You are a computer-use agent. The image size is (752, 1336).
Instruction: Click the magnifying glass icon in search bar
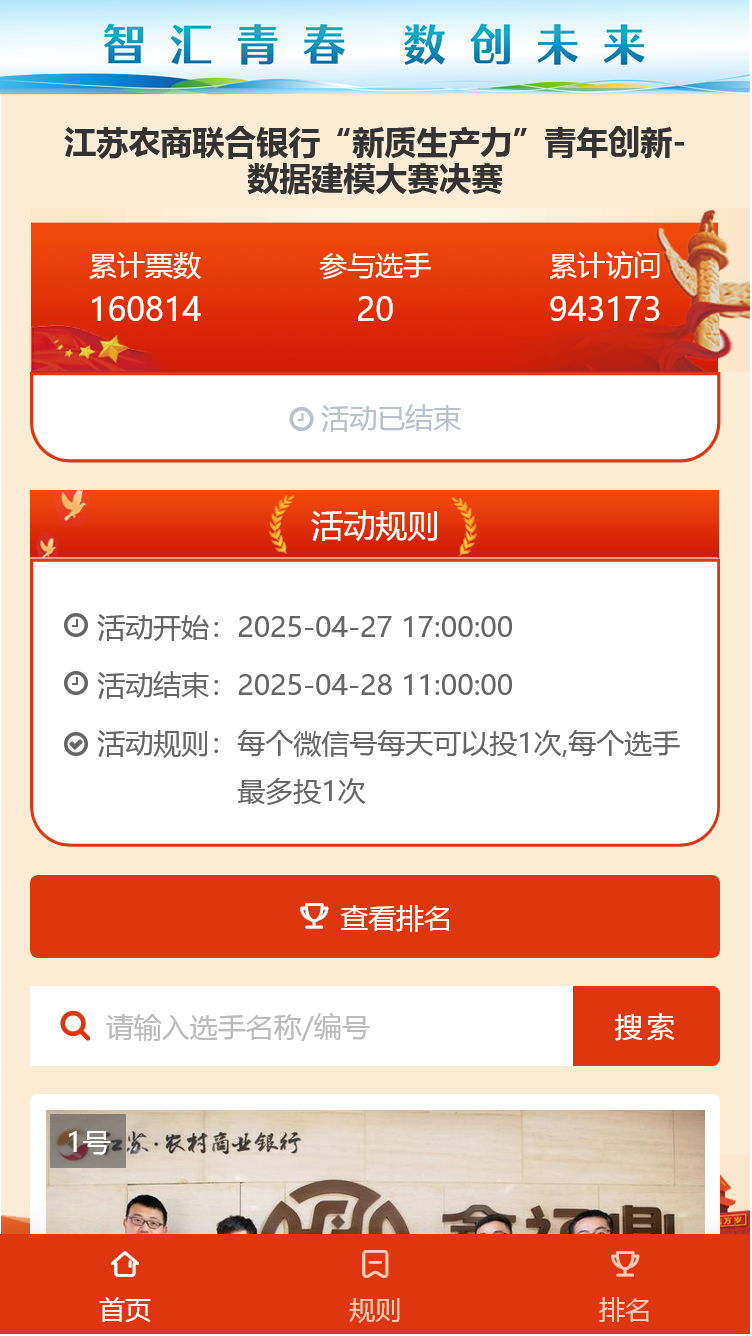[x=74, y=1026]
